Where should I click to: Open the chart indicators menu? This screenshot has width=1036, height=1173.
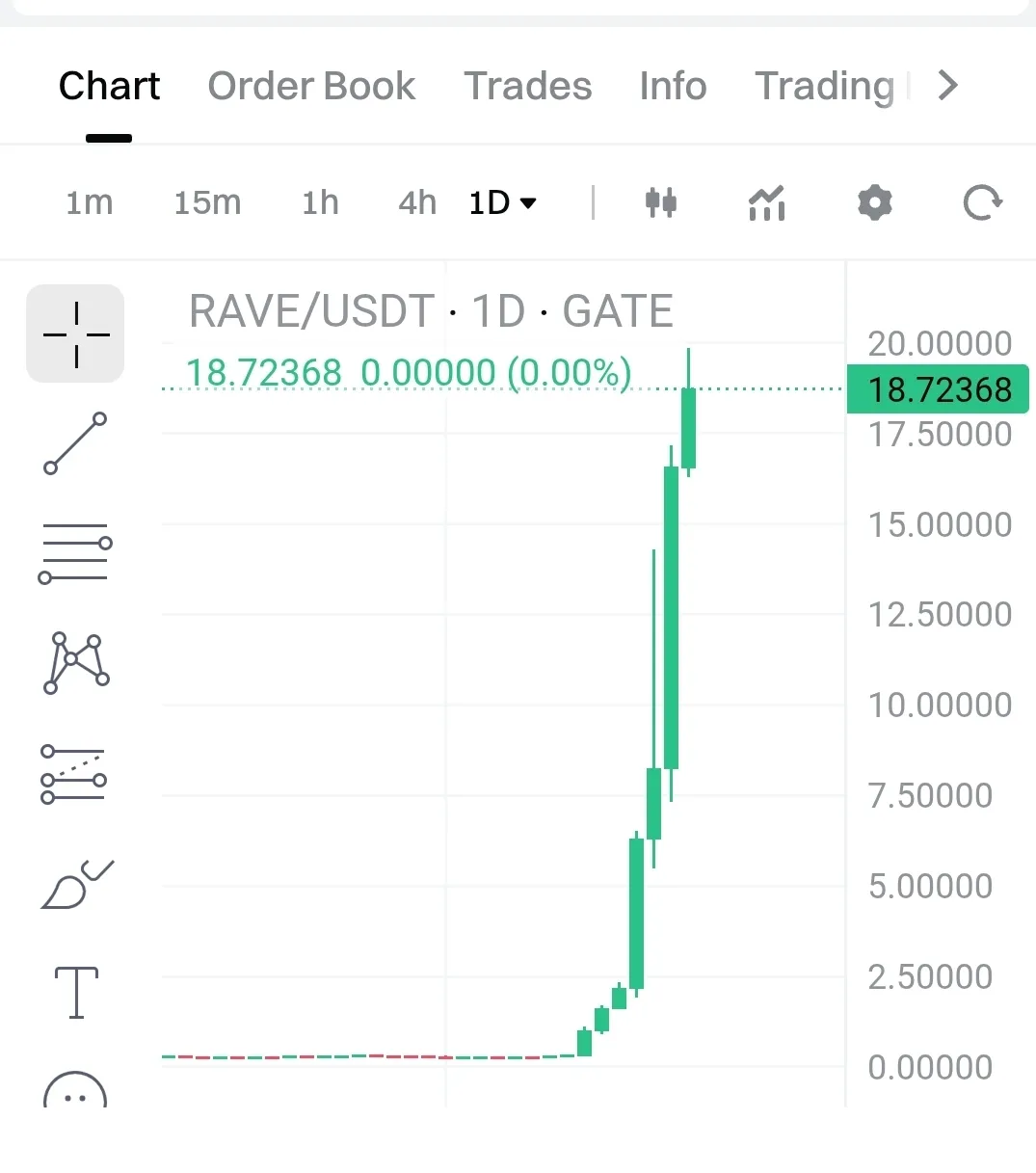(x=767, y=202)
